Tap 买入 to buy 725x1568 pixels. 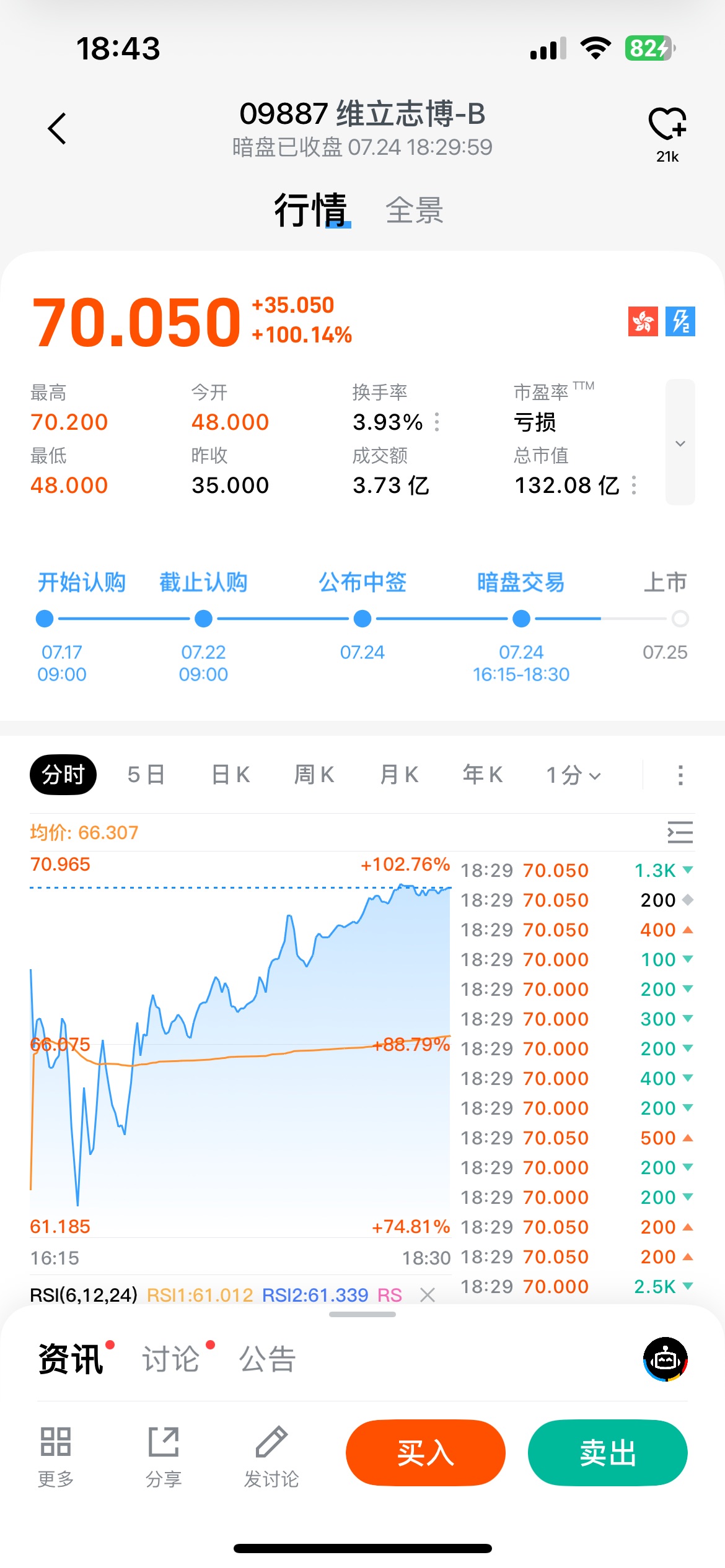coord(426,1453)
